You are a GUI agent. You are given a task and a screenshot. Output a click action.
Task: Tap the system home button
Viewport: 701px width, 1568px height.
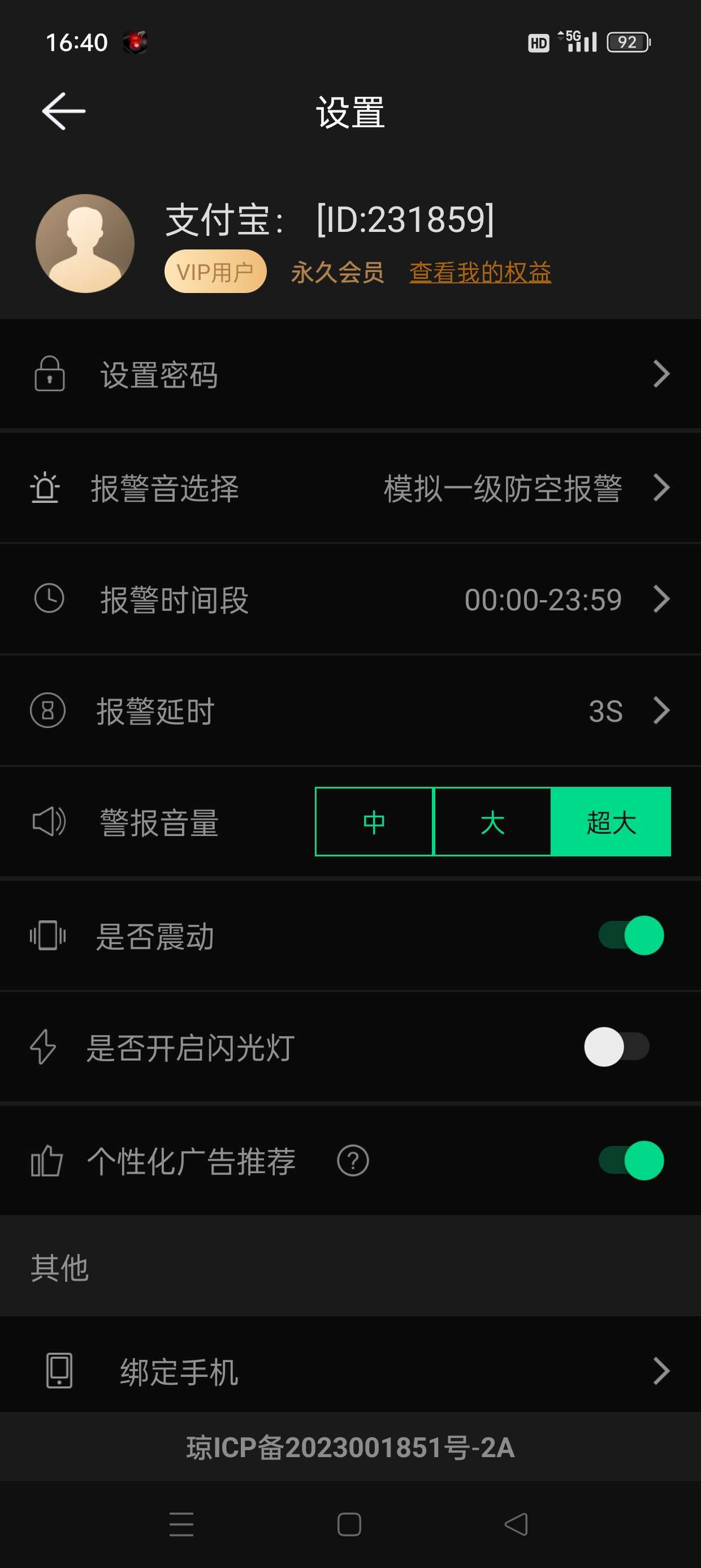pyautogui.click(x=349, y=1524)
